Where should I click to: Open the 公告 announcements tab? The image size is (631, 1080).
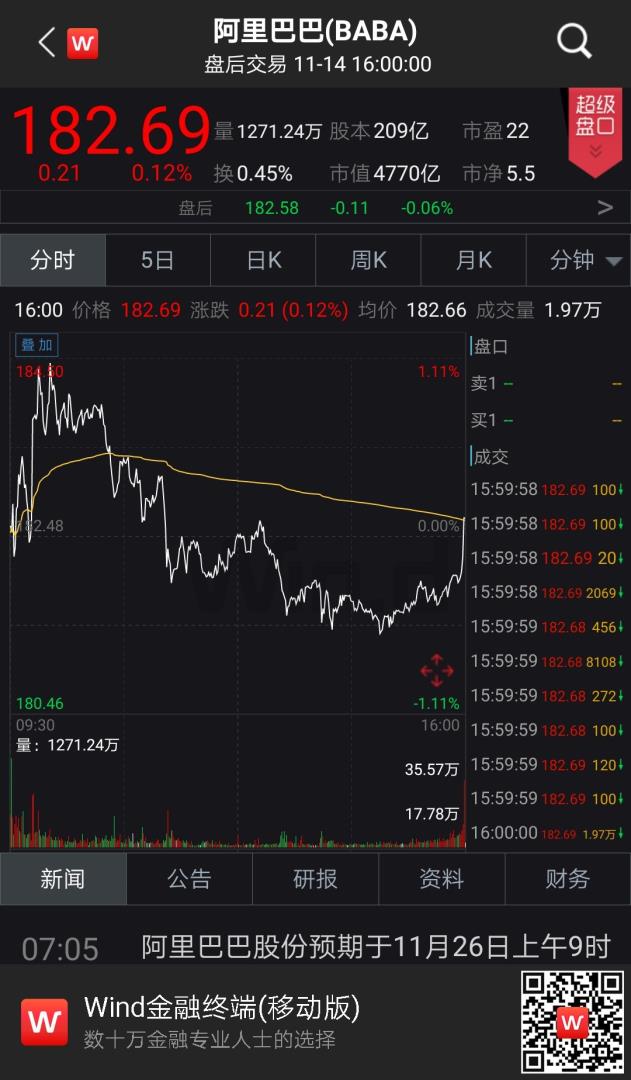pos(189,879)
